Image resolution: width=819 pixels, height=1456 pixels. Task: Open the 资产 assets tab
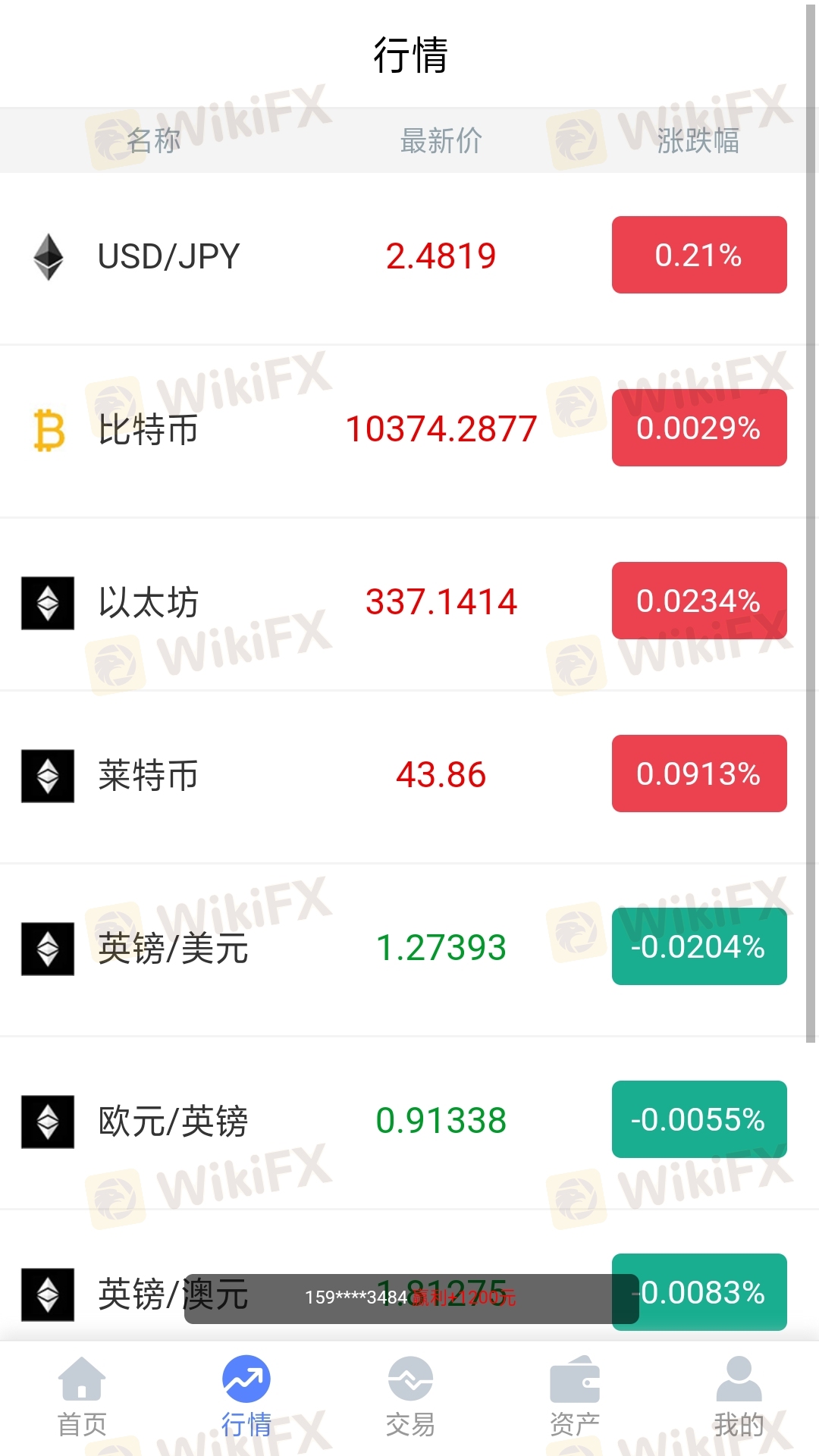574,1397
